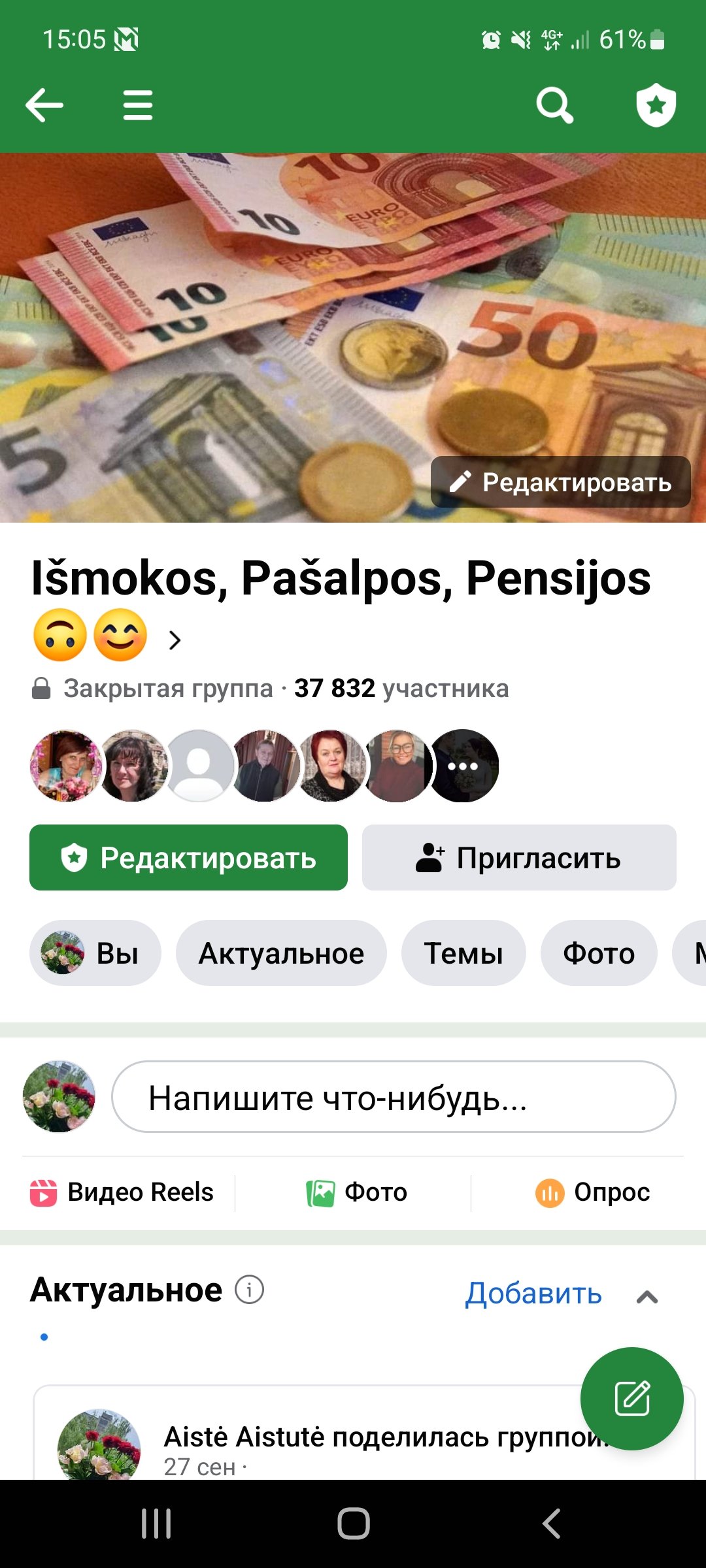
Task: Open the hamburger menu
Action: pyautogui.click(x=138, y=105)
